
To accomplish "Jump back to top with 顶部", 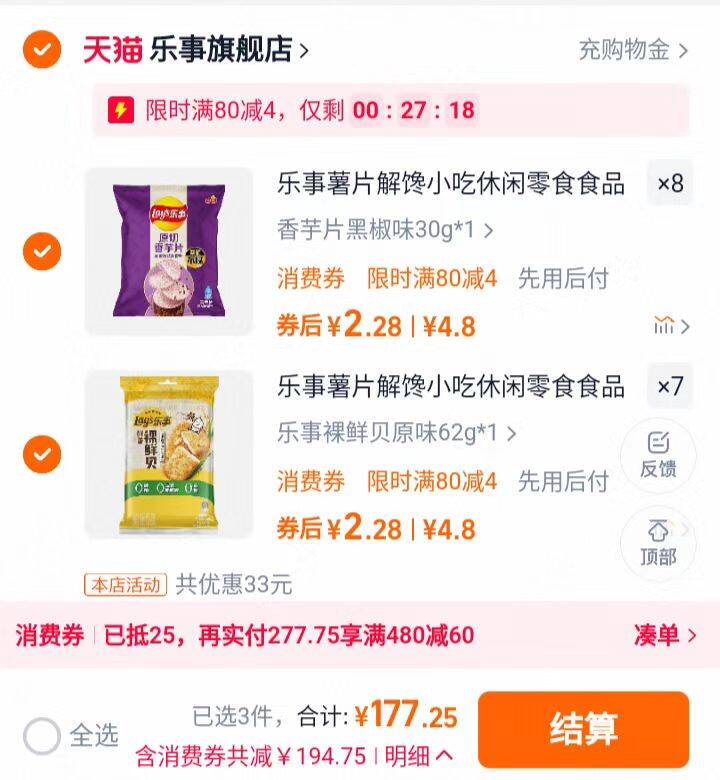I will point(657,541).
